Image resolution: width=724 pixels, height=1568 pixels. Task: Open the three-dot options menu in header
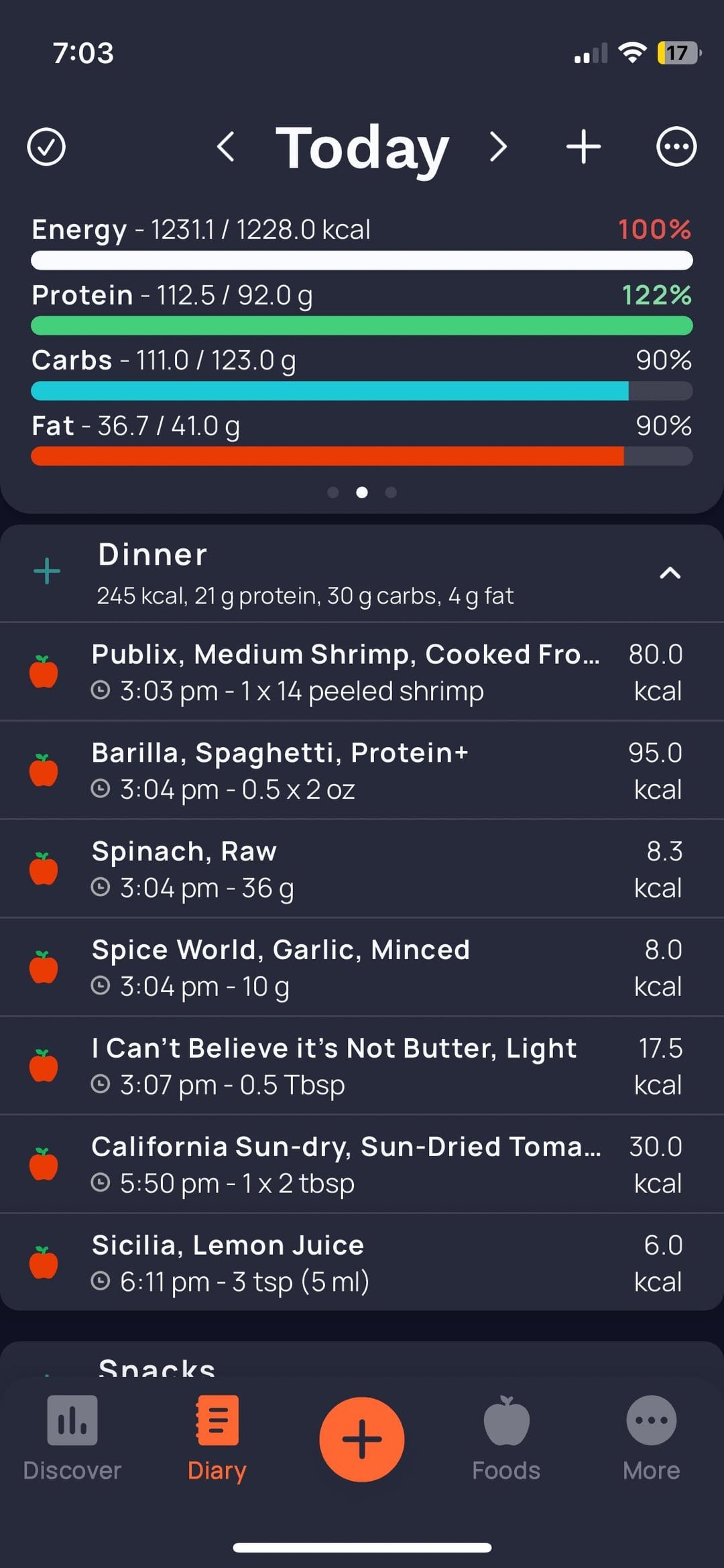click(676, 147)
